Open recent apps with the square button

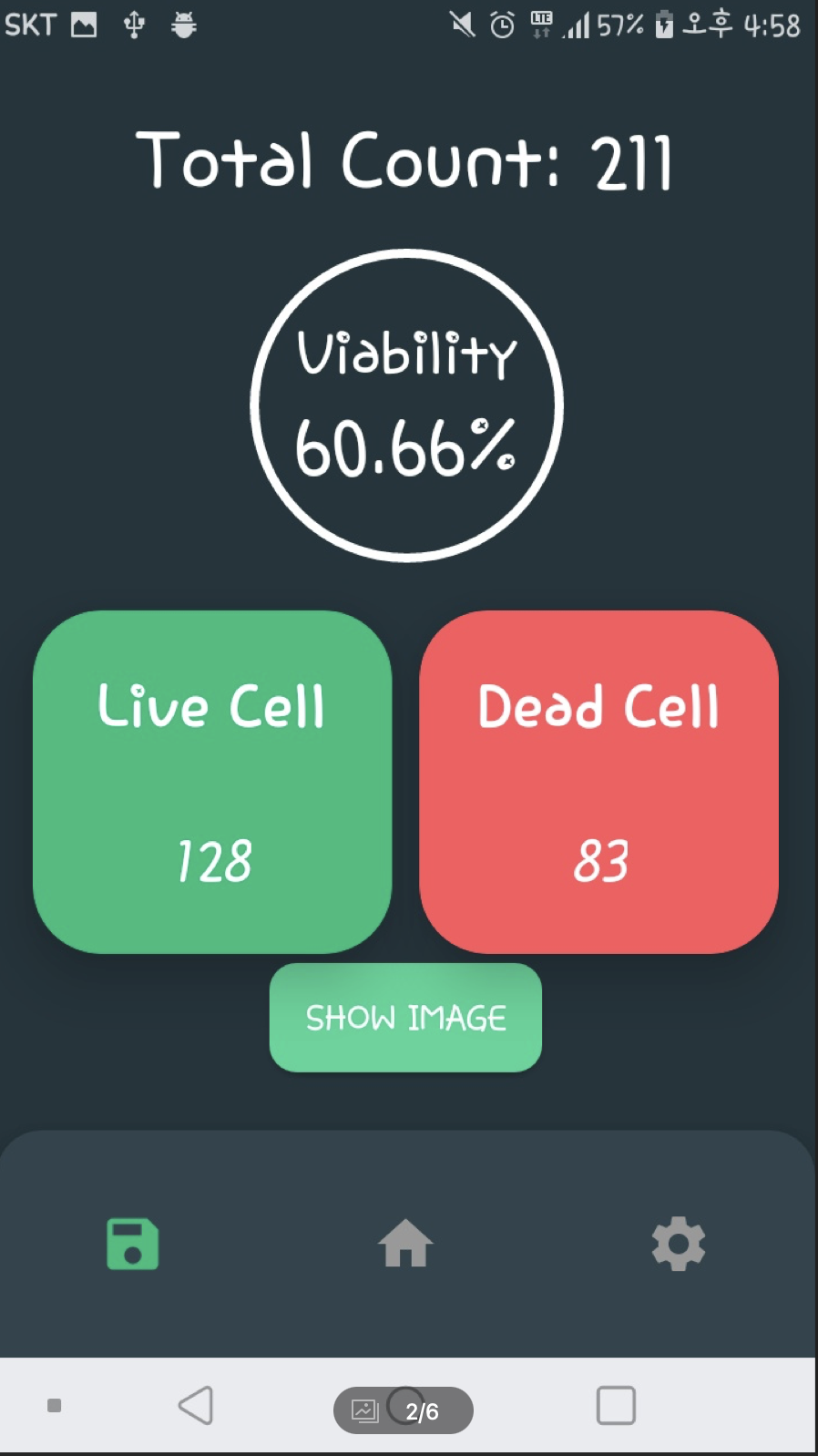(x=616, y=1405)
